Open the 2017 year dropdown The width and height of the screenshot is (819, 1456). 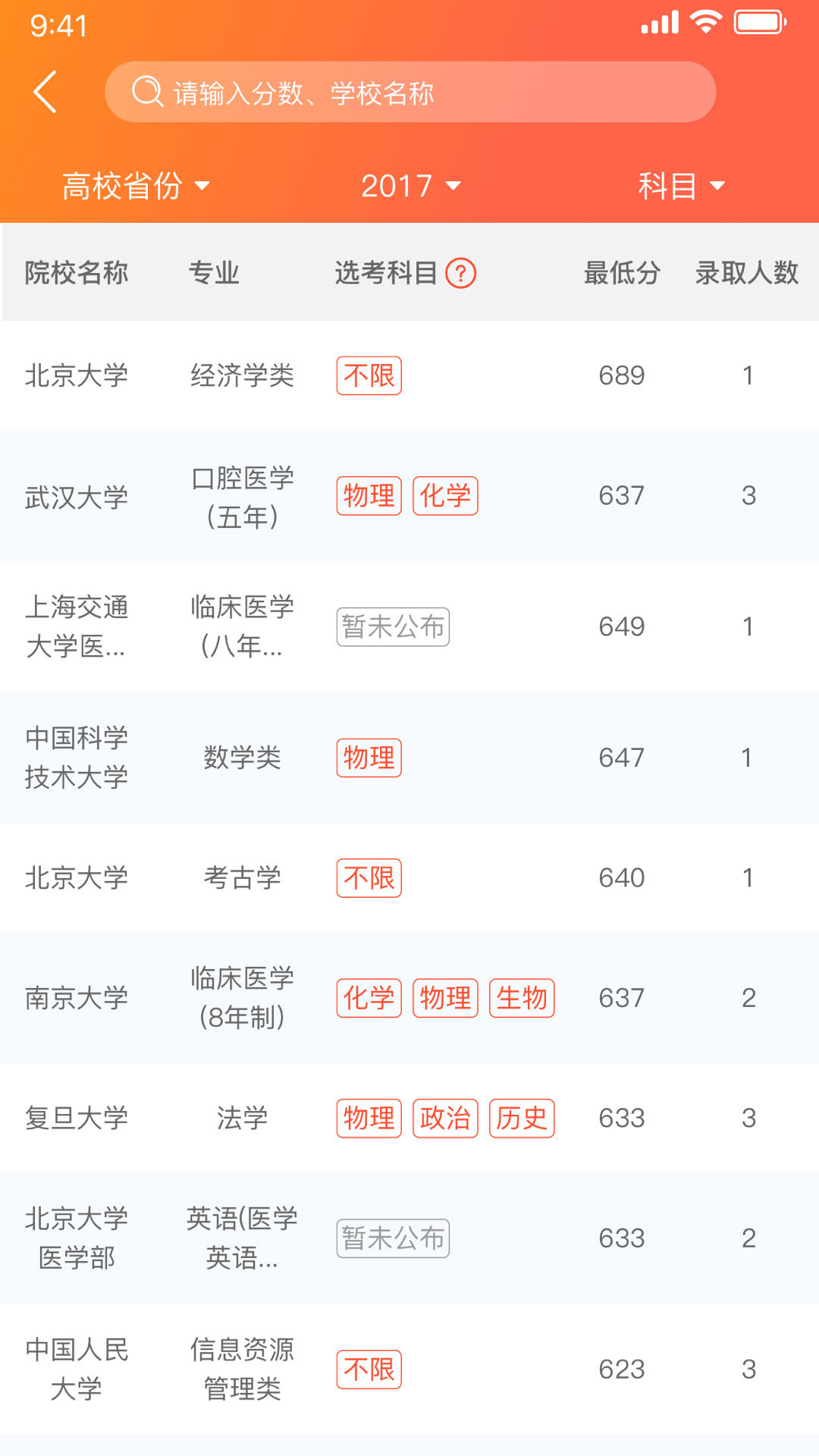point(409,186)
